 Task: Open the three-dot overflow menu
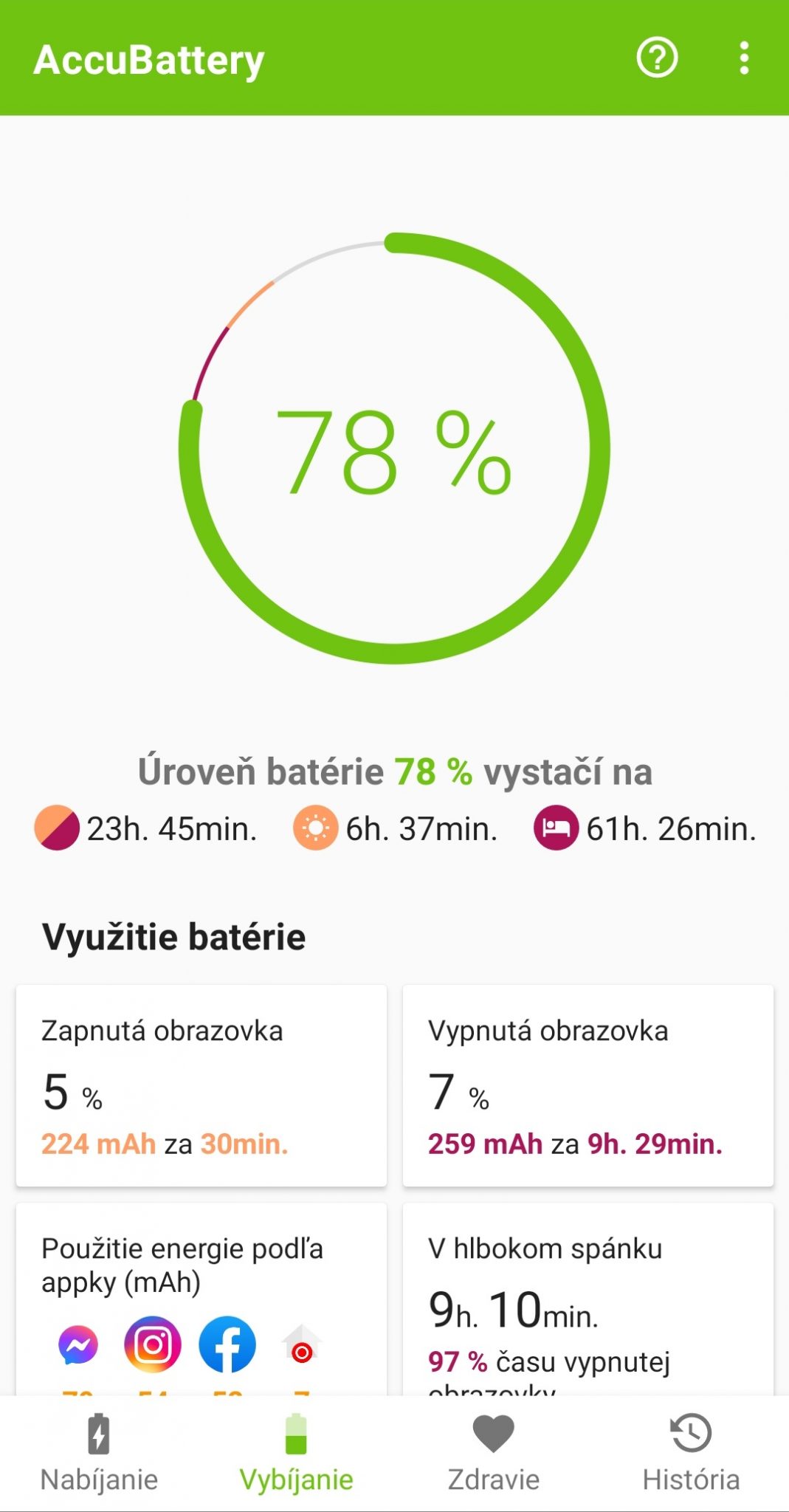[744, 58]
